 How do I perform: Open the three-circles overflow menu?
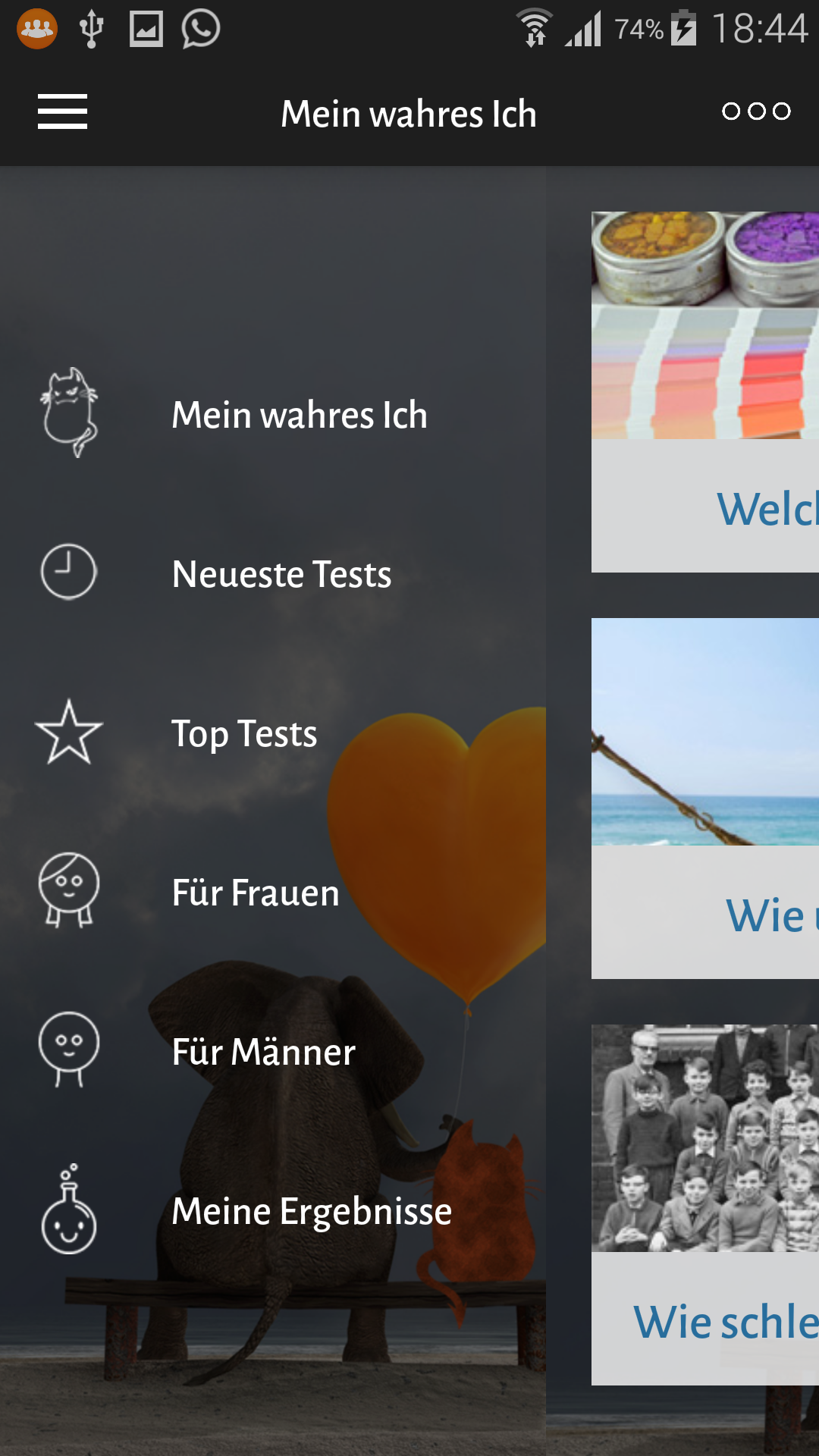(x=756, y=111)
